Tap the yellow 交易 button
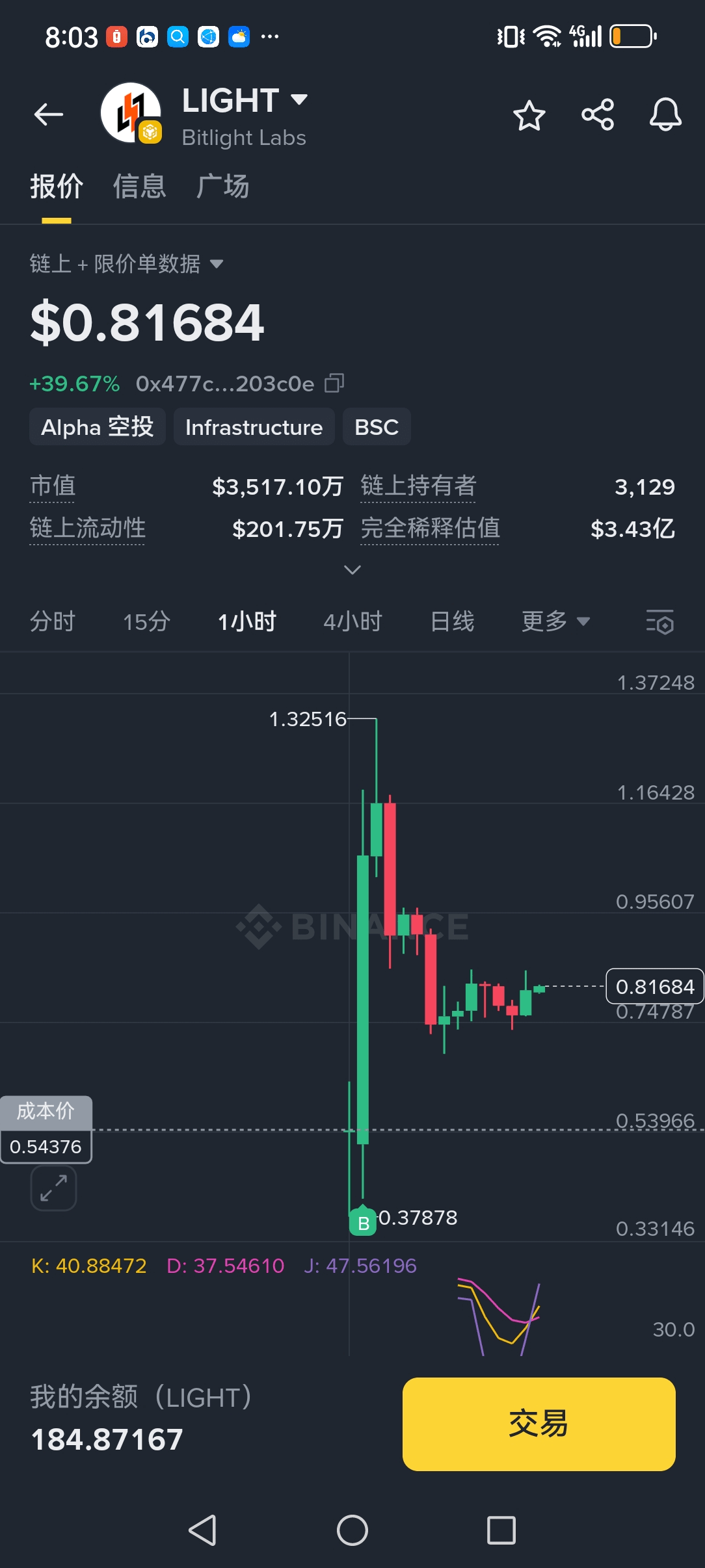The image size is (705, 1568). (539, 1424)
